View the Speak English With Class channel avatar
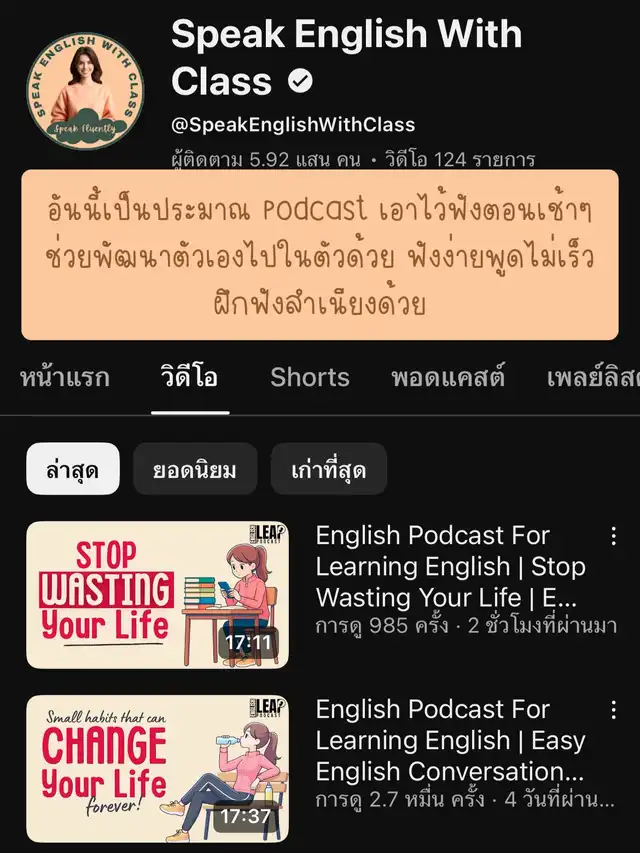640x853 pixels. click(x=85, y=91)
